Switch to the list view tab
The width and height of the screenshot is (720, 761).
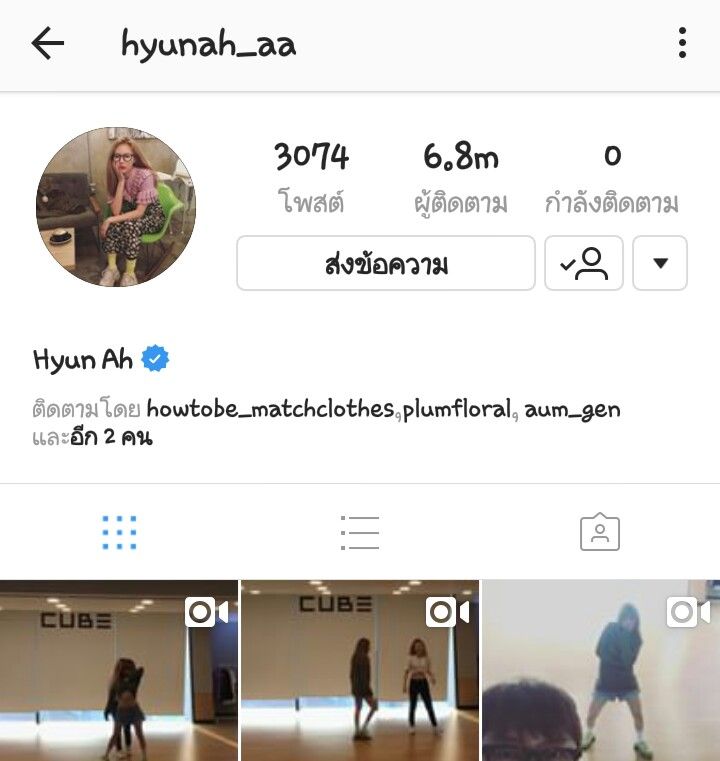pos(360,533)
